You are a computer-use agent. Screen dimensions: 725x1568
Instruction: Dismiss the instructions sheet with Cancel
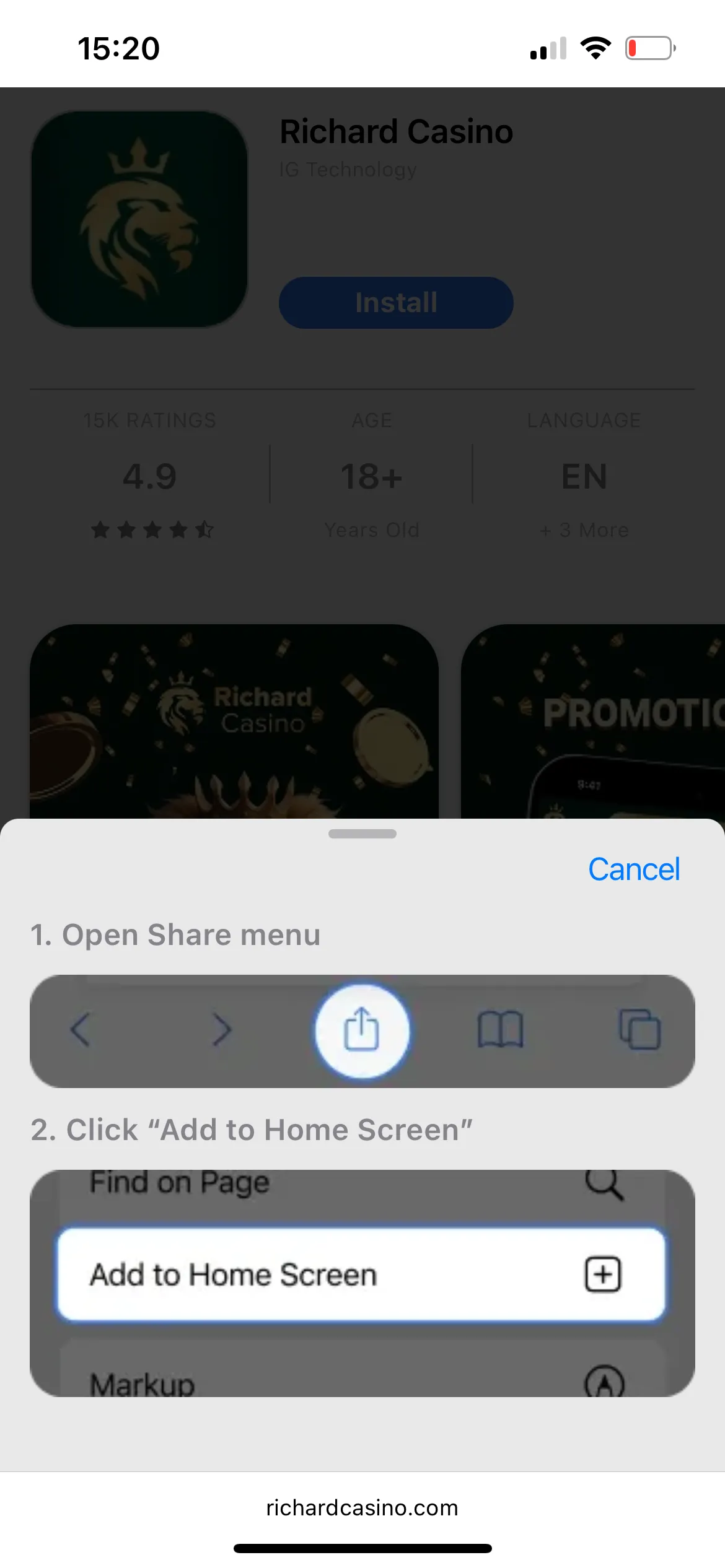click(633, 869)
